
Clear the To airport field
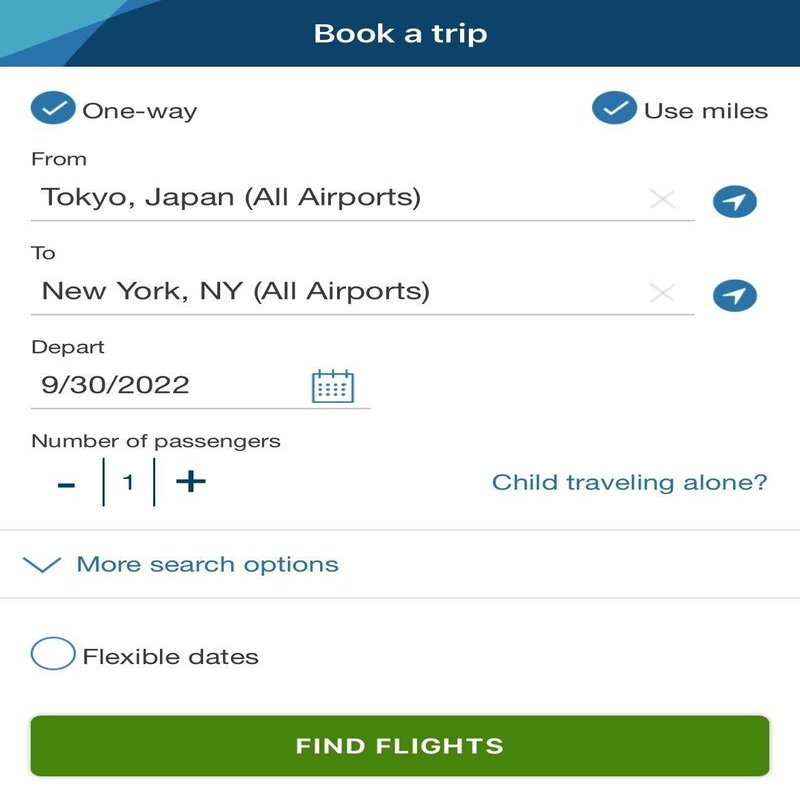662,293
